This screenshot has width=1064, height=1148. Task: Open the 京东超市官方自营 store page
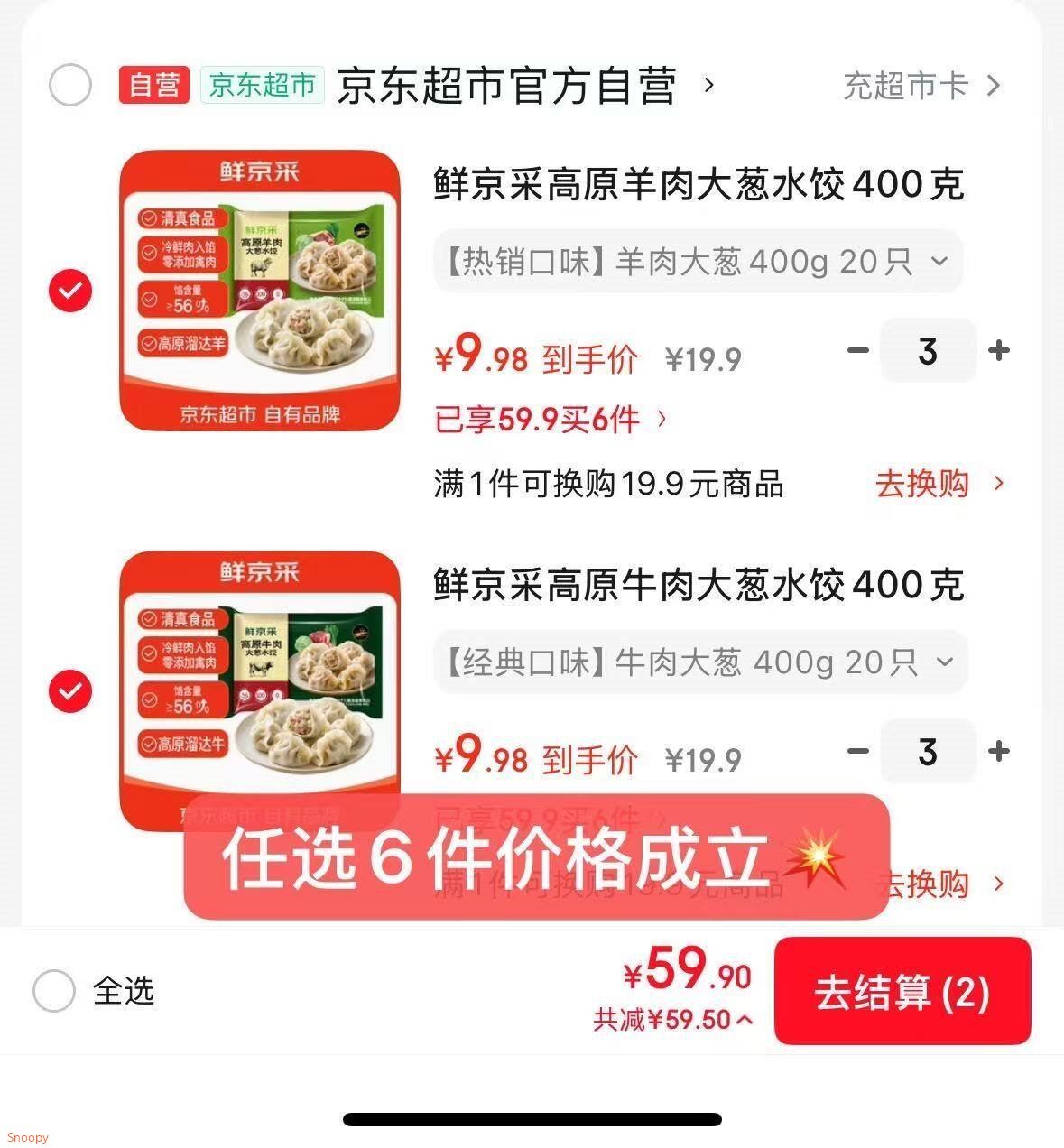(506, 86)
